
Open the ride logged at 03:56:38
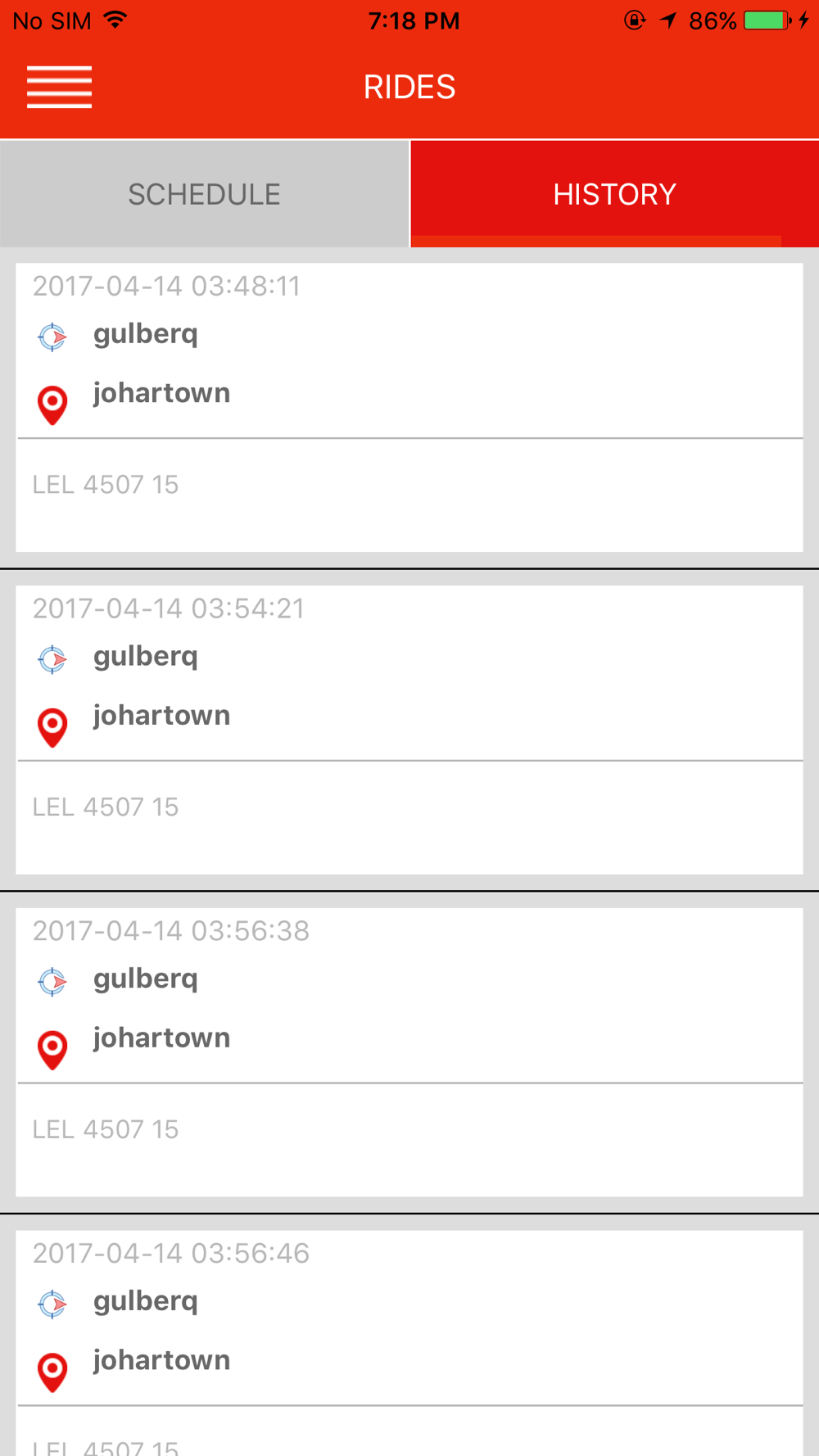point(409,1053)
